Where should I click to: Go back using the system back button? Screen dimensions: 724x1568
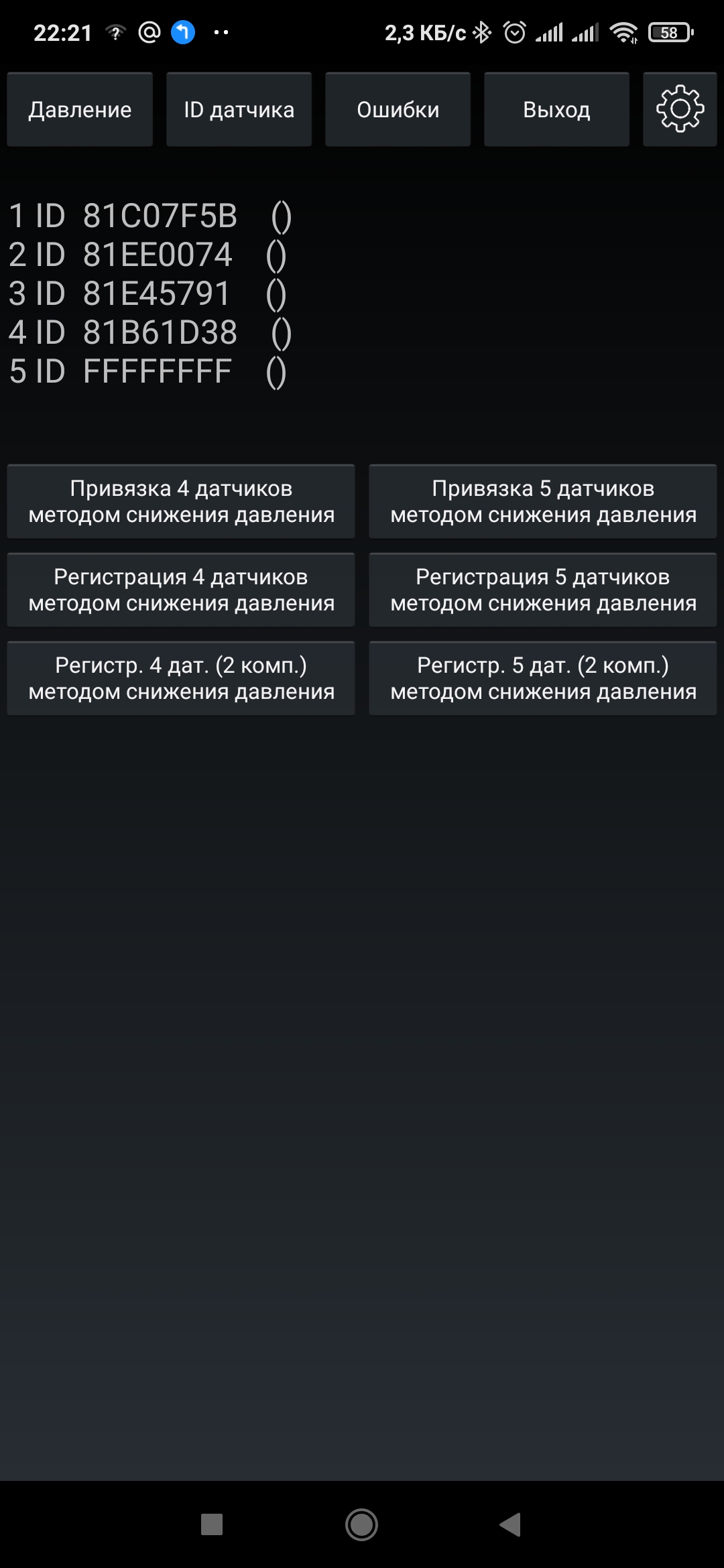tap(511, 1524)
